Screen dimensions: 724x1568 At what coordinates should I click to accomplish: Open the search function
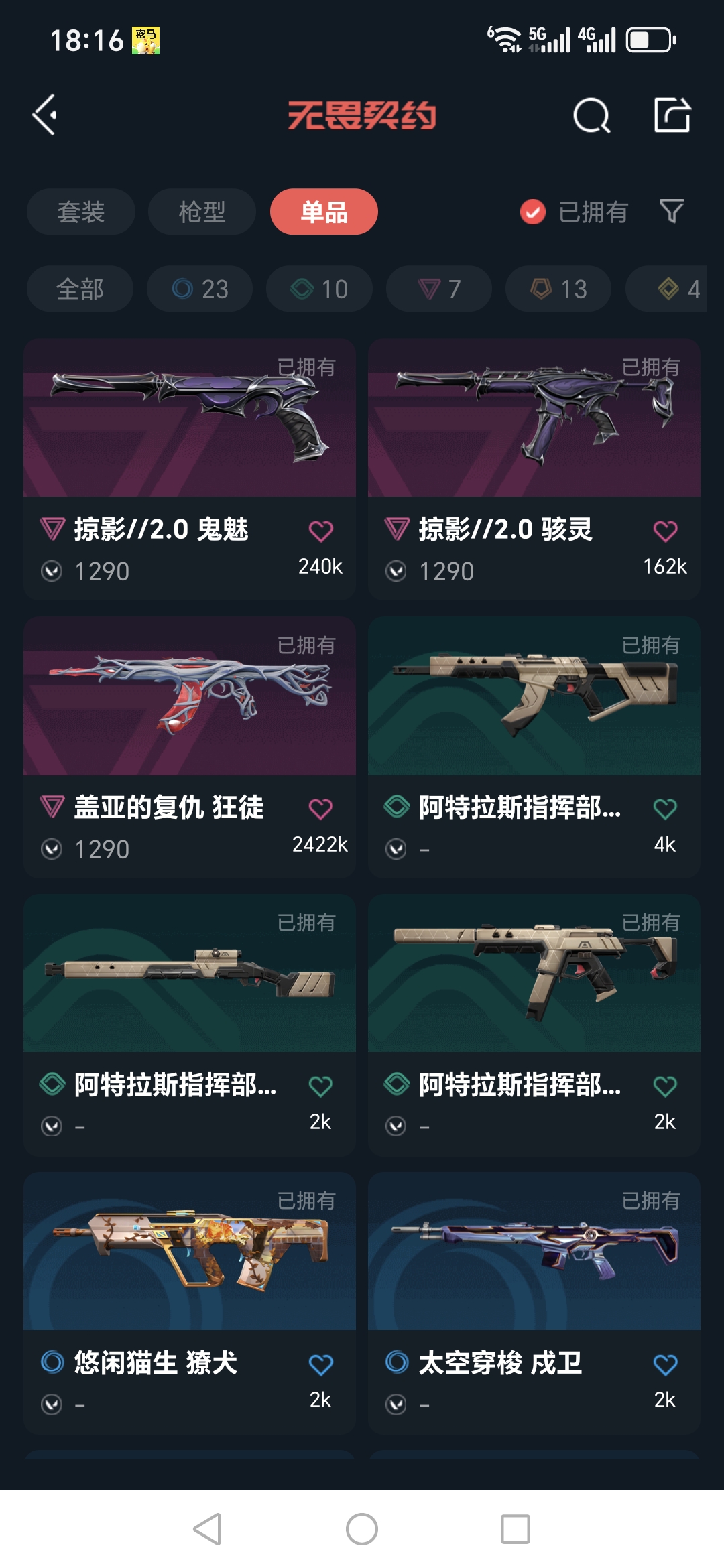pos(591,115)
